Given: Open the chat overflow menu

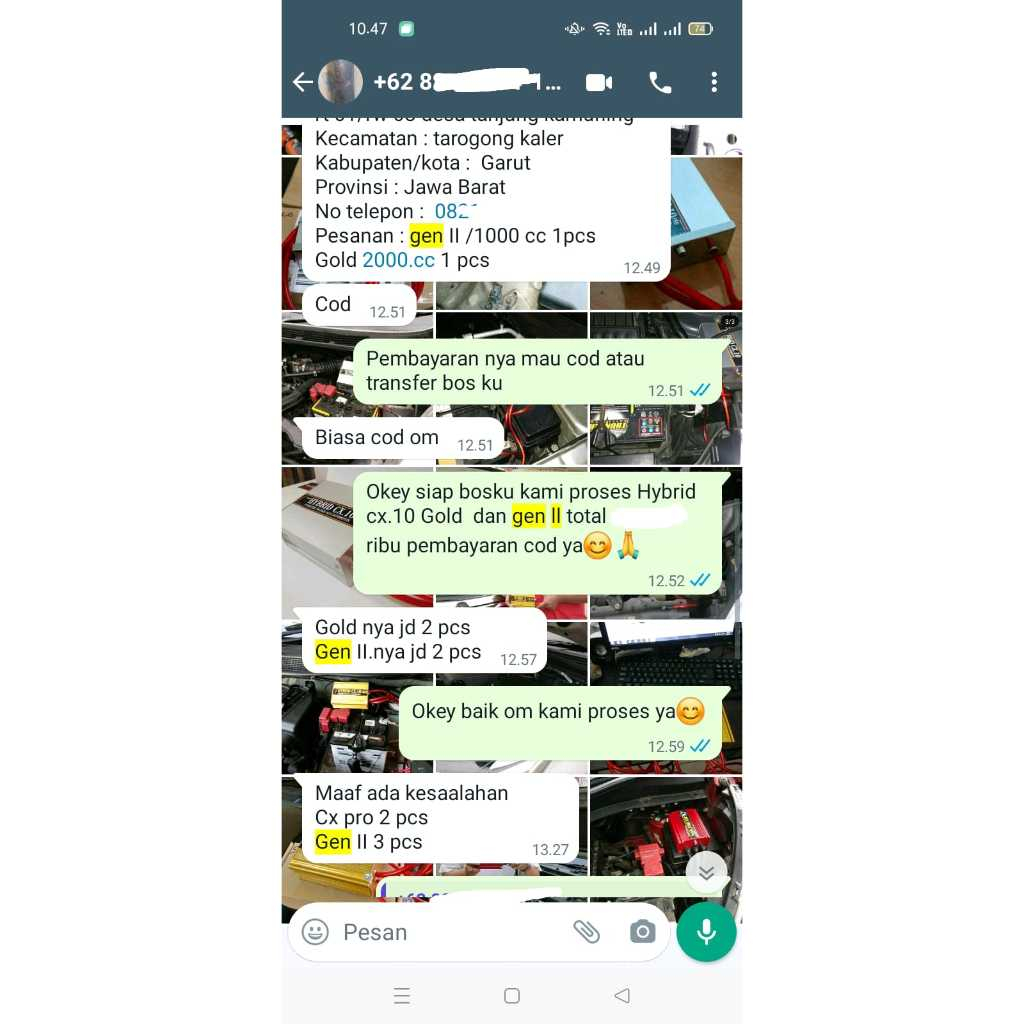Looking at the screenshot, I should point(714,82).
